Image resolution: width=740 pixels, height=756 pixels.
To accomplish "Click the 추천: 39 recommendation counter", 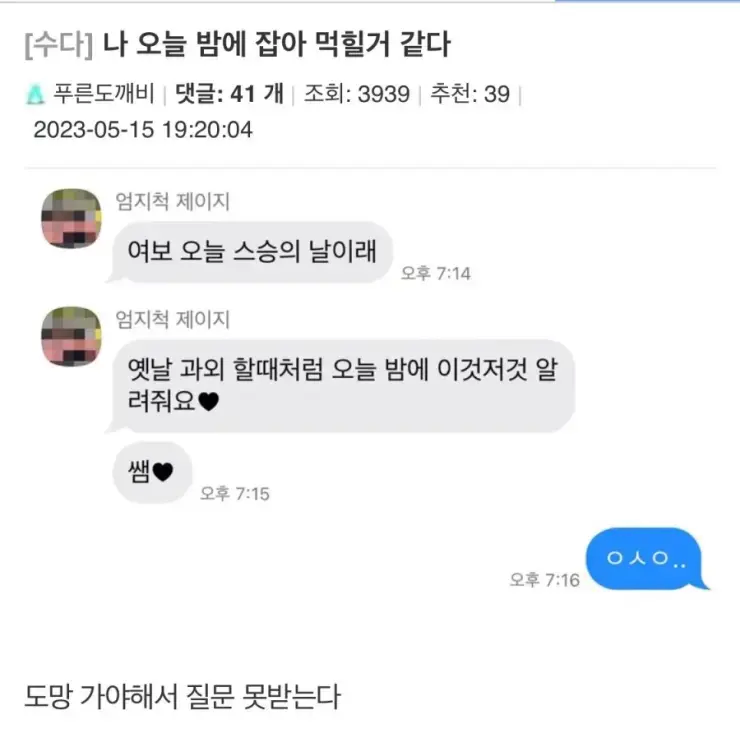I will coord(470,92).
